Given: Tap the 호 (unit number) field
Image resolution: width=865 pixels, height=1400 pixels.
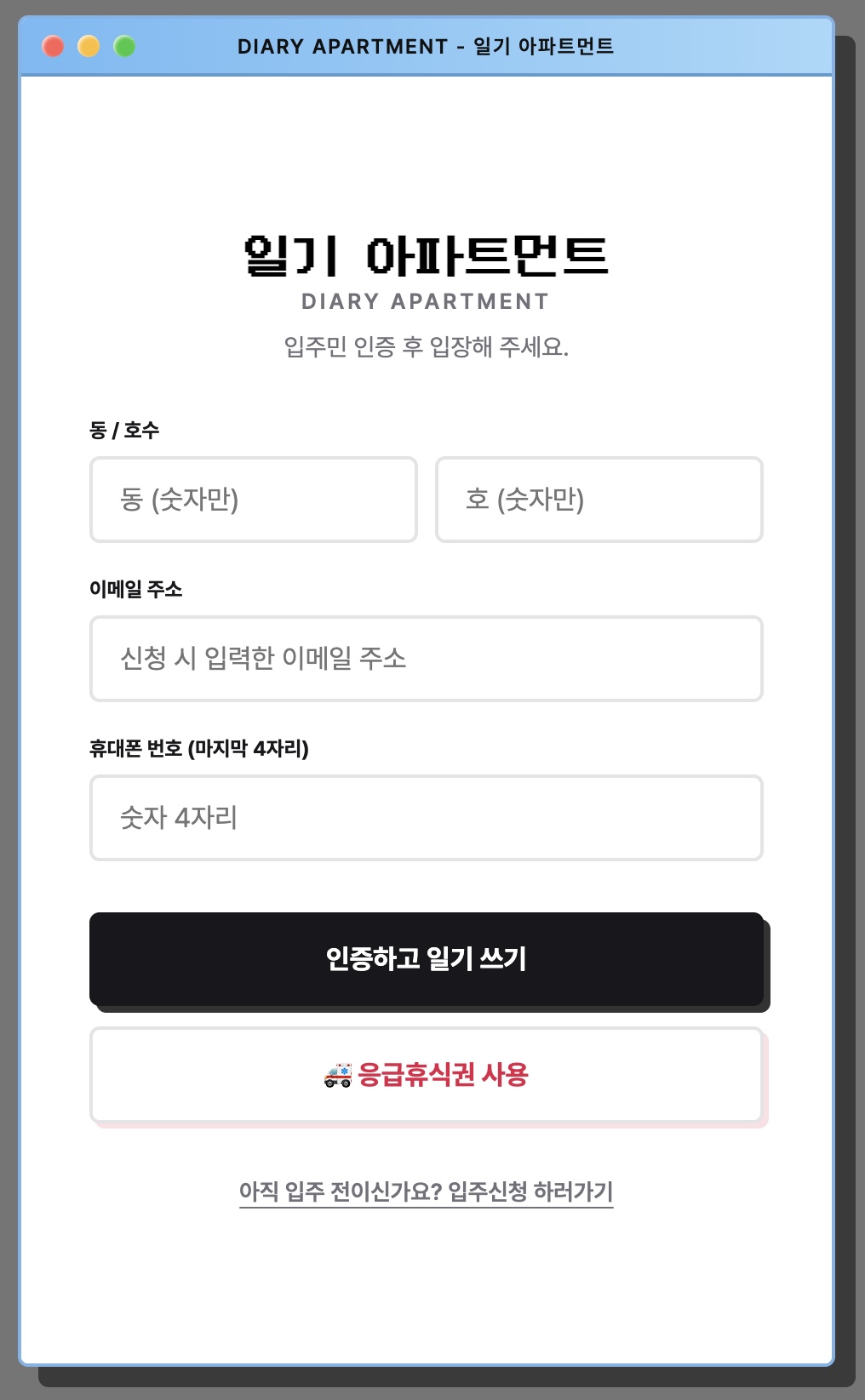Looking at the screenshot, I should coord(599,500).
